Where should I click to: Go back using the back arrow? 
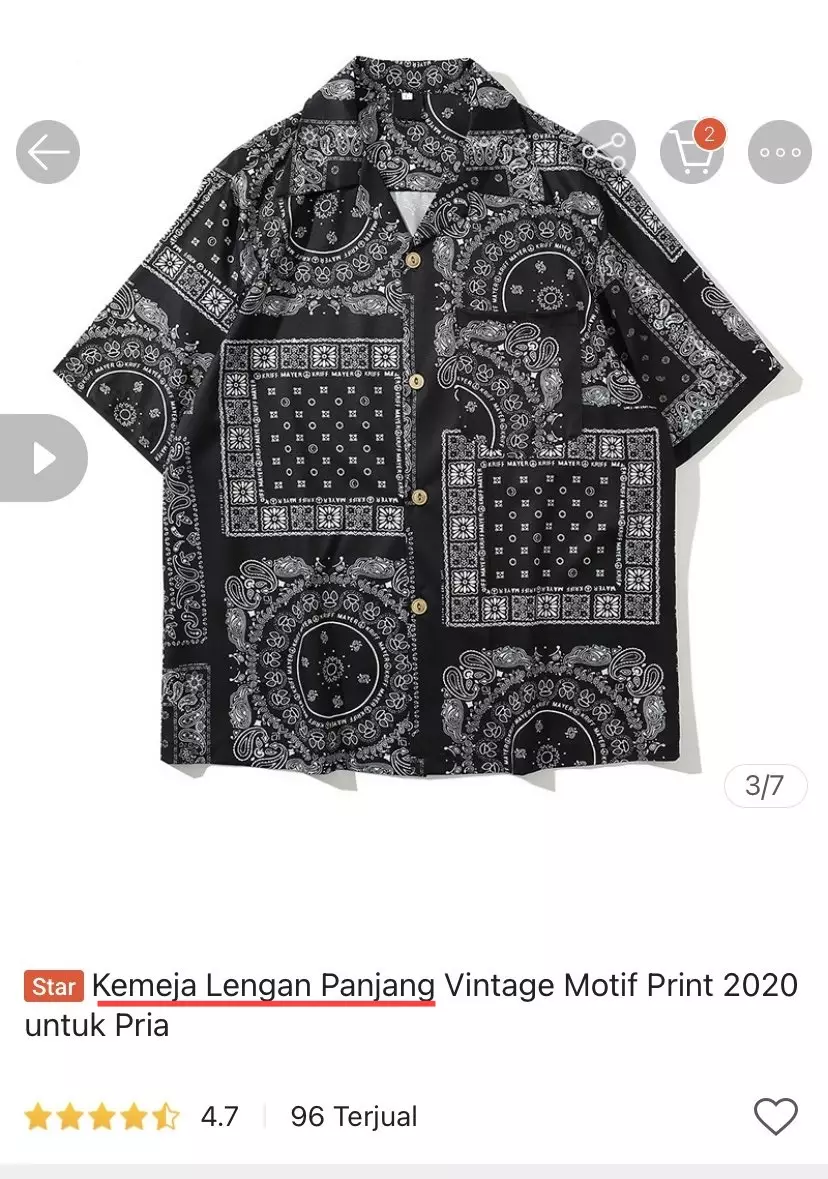tap(46, 152)
